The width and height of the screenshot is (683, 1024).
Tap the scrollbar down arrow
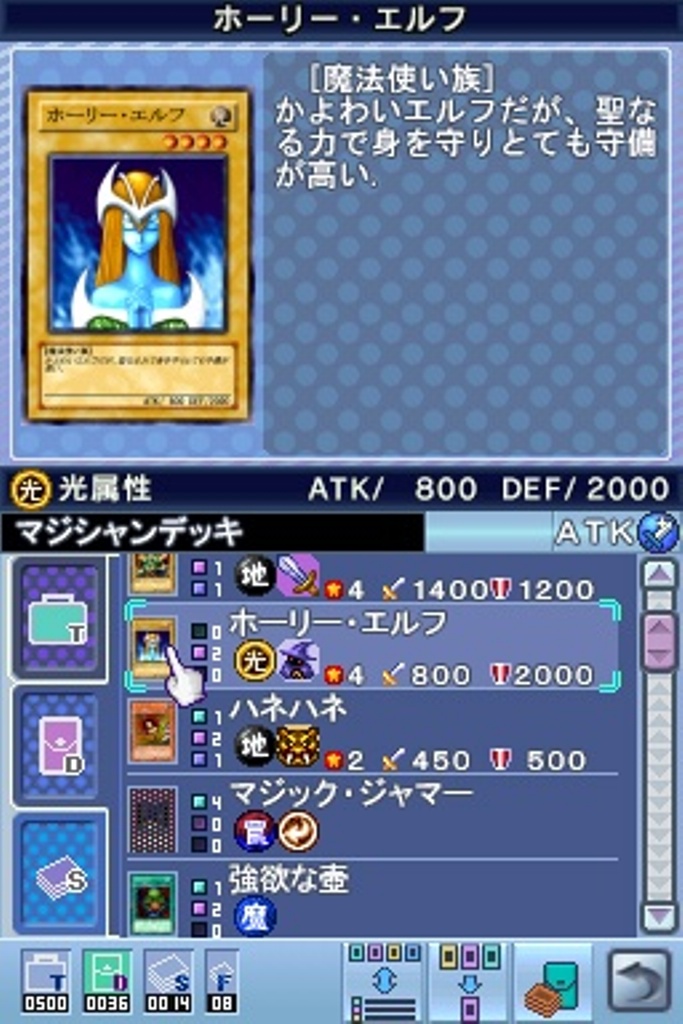659,916
